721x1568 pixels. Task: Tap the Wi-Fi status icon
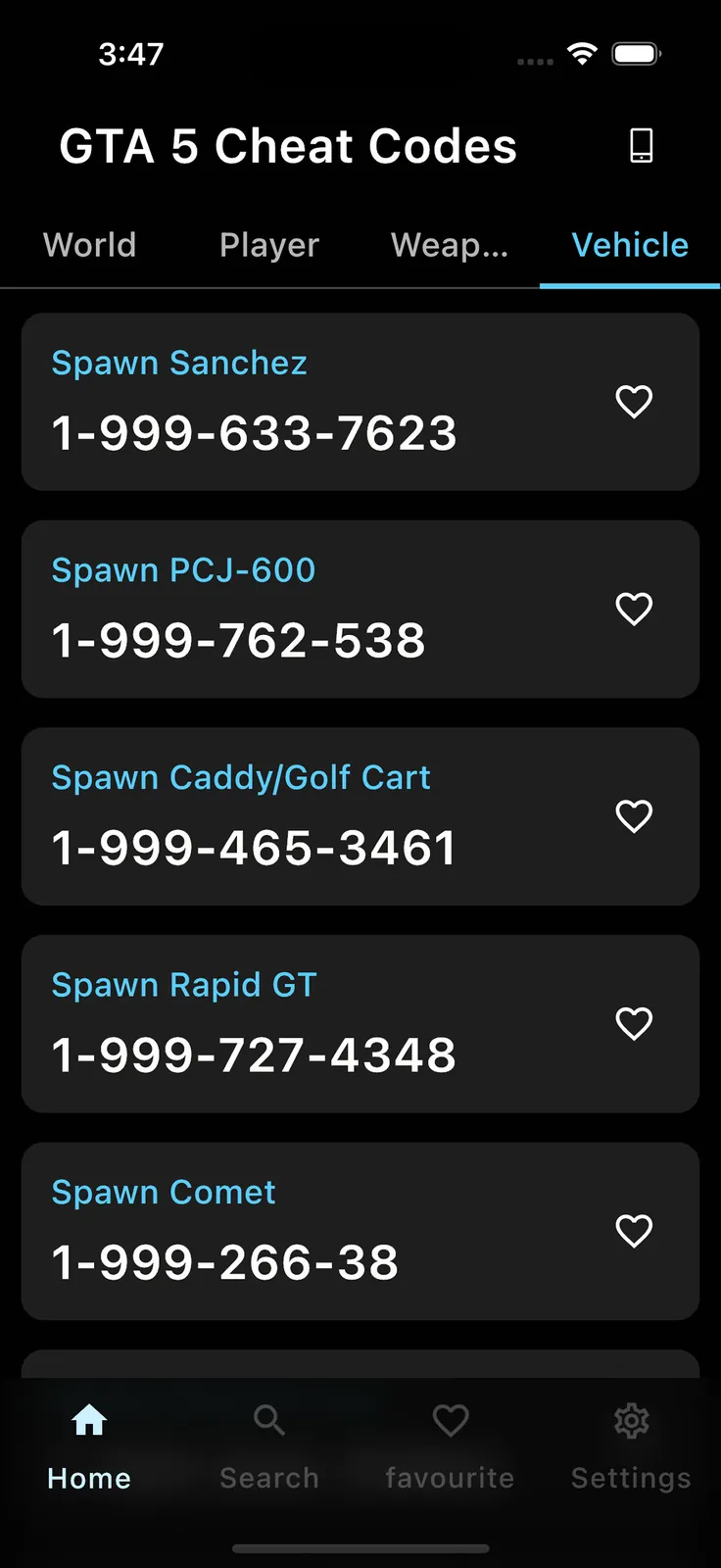[x=582, y=55]
